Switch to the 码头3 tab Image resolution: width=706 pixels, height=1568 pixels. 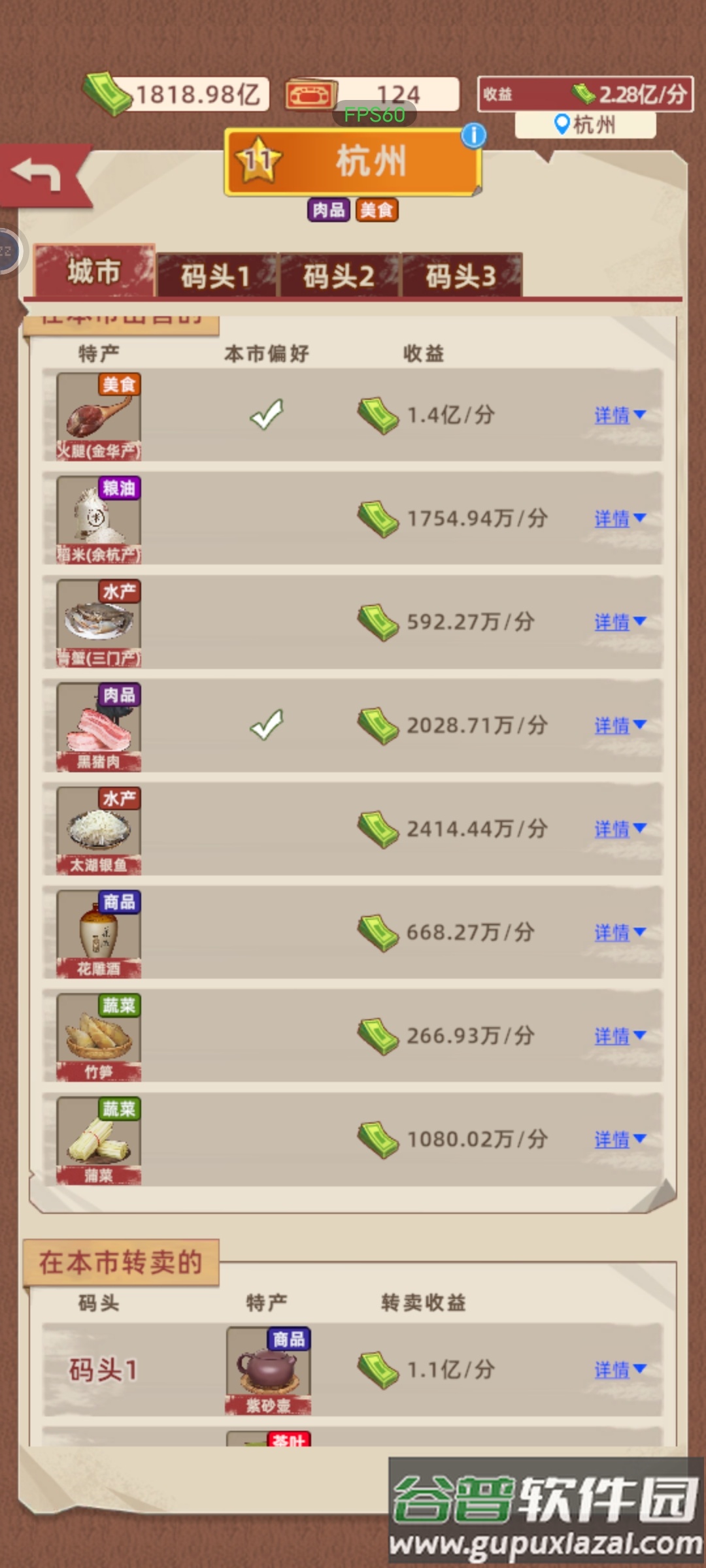point(461,276)
